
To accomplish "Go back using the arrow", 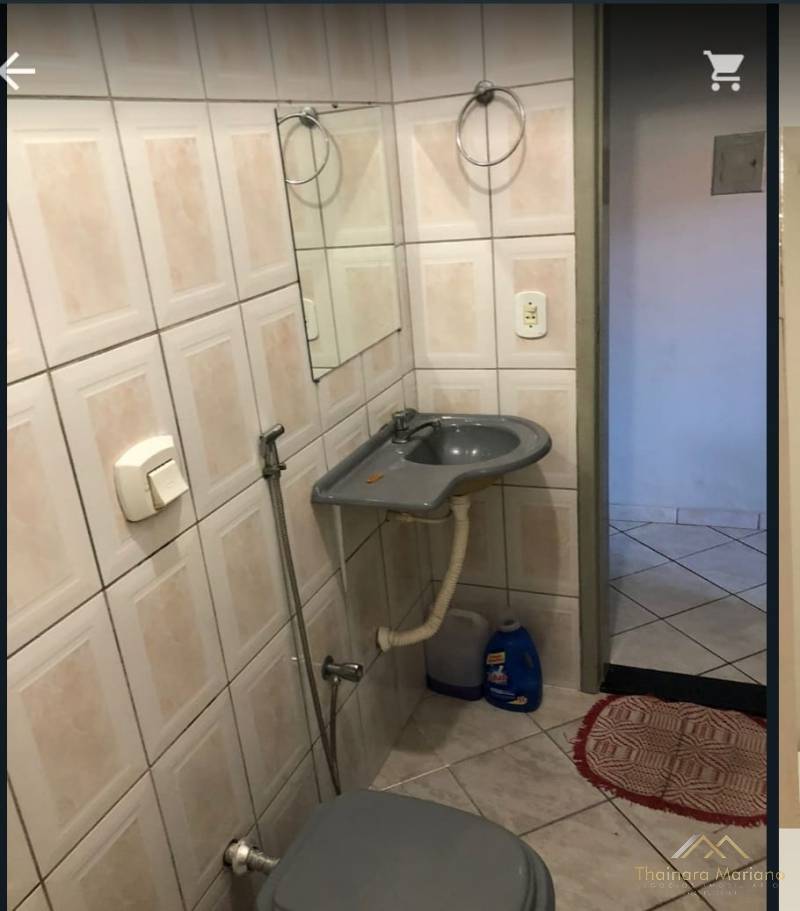I will [x=17, y=71].
